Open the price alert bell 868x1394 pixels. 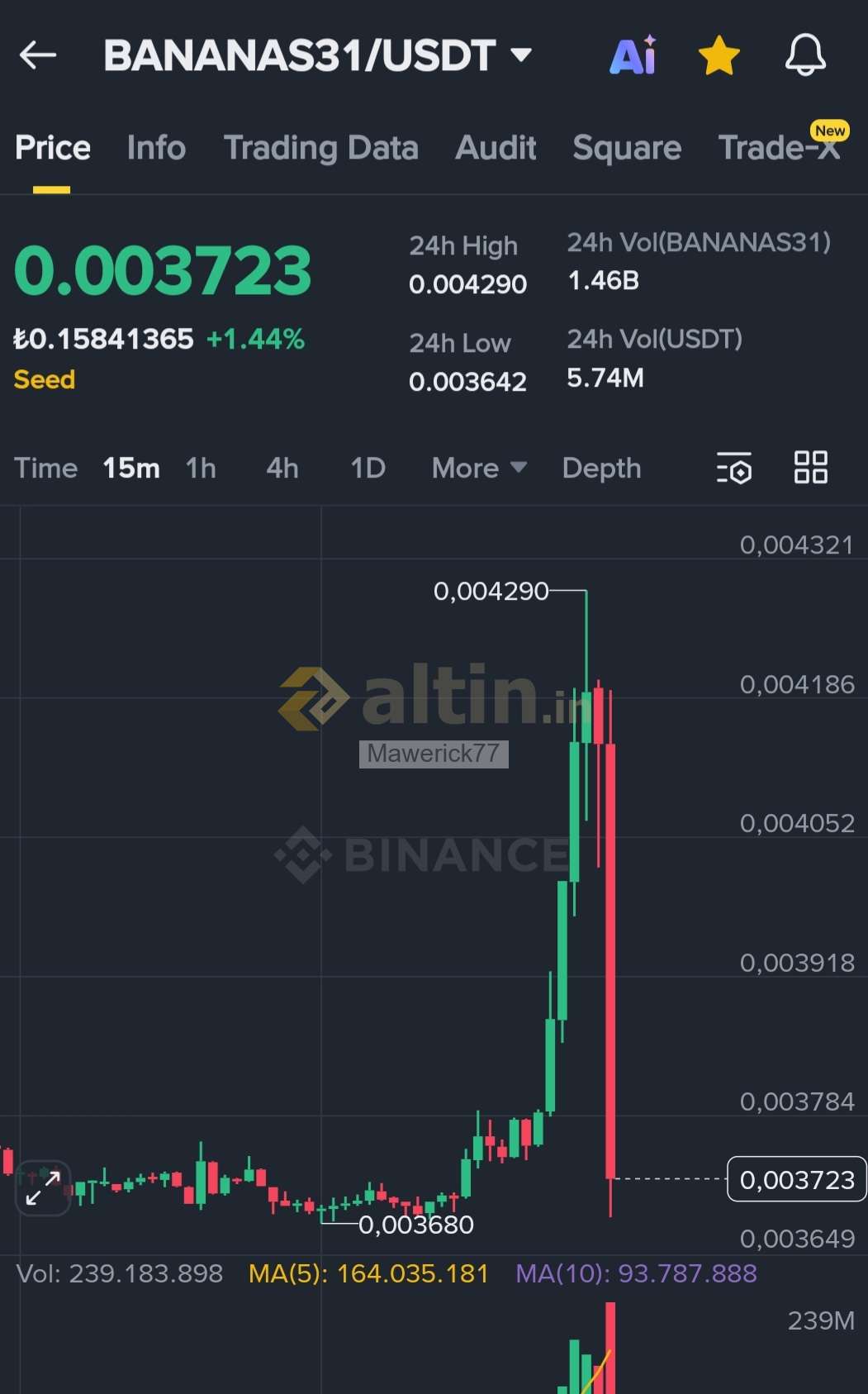pos(805,55)
